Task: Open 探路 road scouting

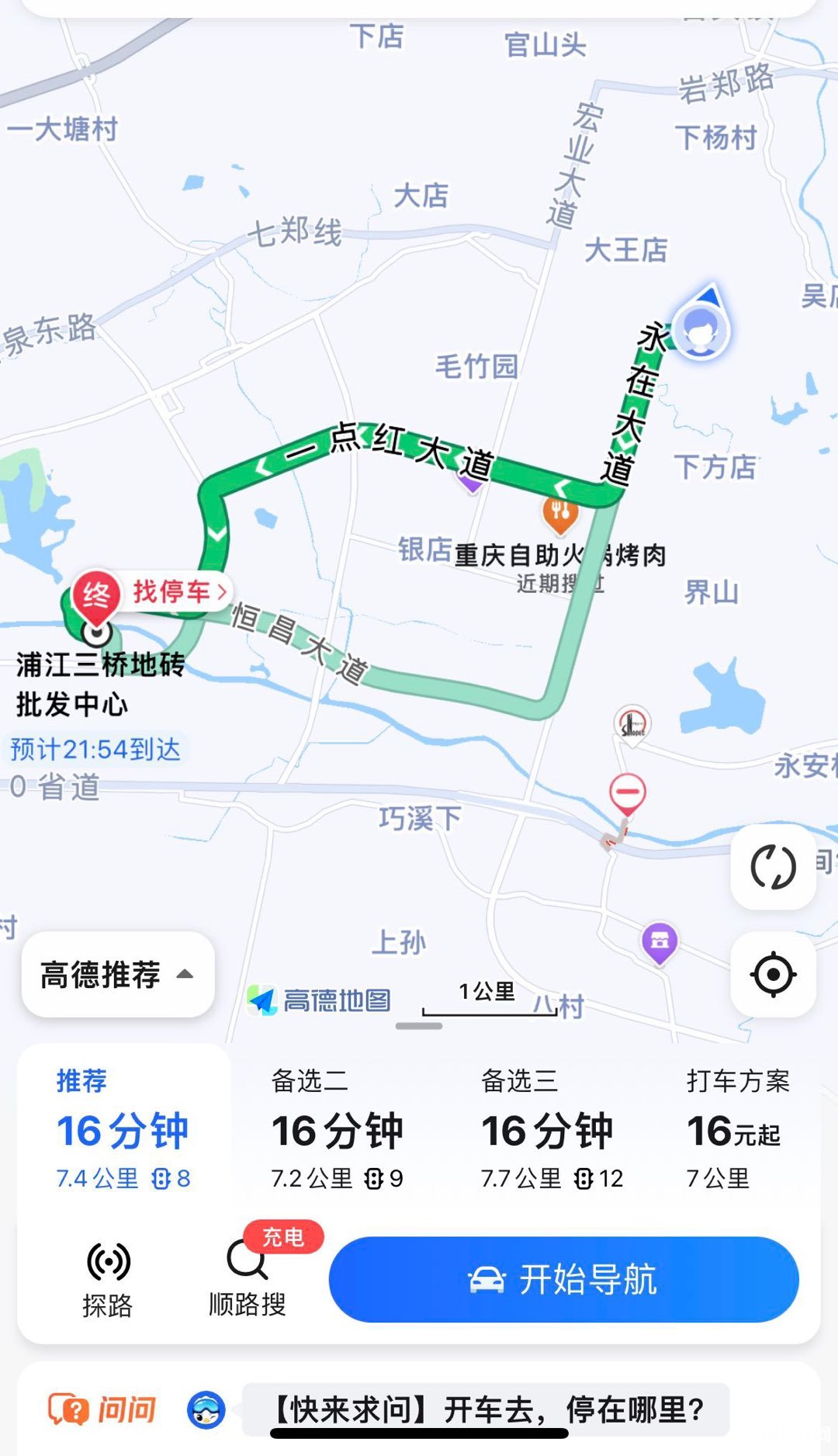Action: coord(108,1279)
